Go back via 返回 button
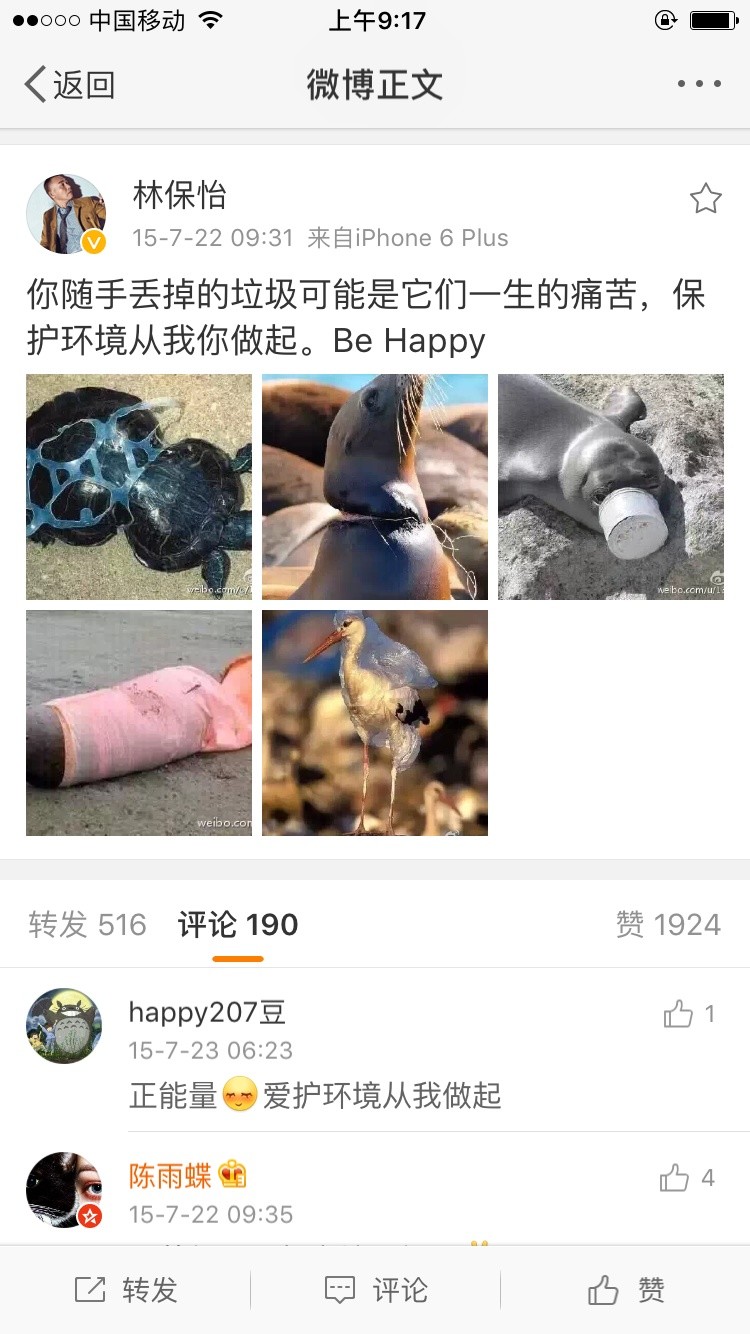Image resolution: width=750 pixels, height=1334 pixels. [70, 85]
